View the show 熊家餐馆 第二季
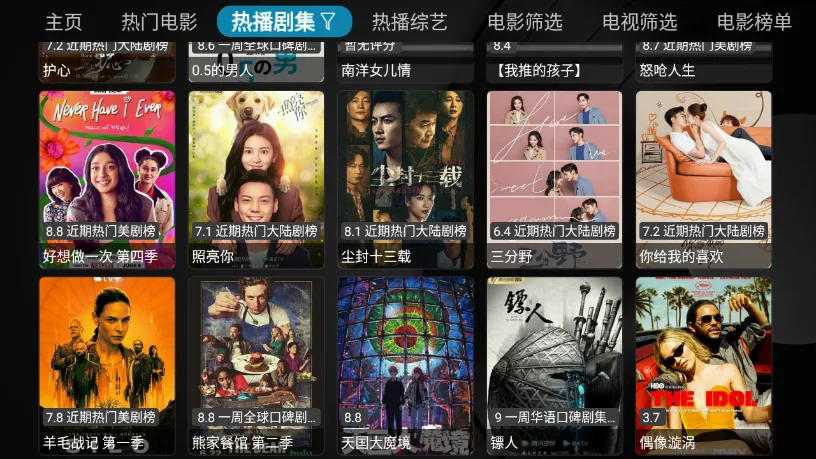 point(256,365)
